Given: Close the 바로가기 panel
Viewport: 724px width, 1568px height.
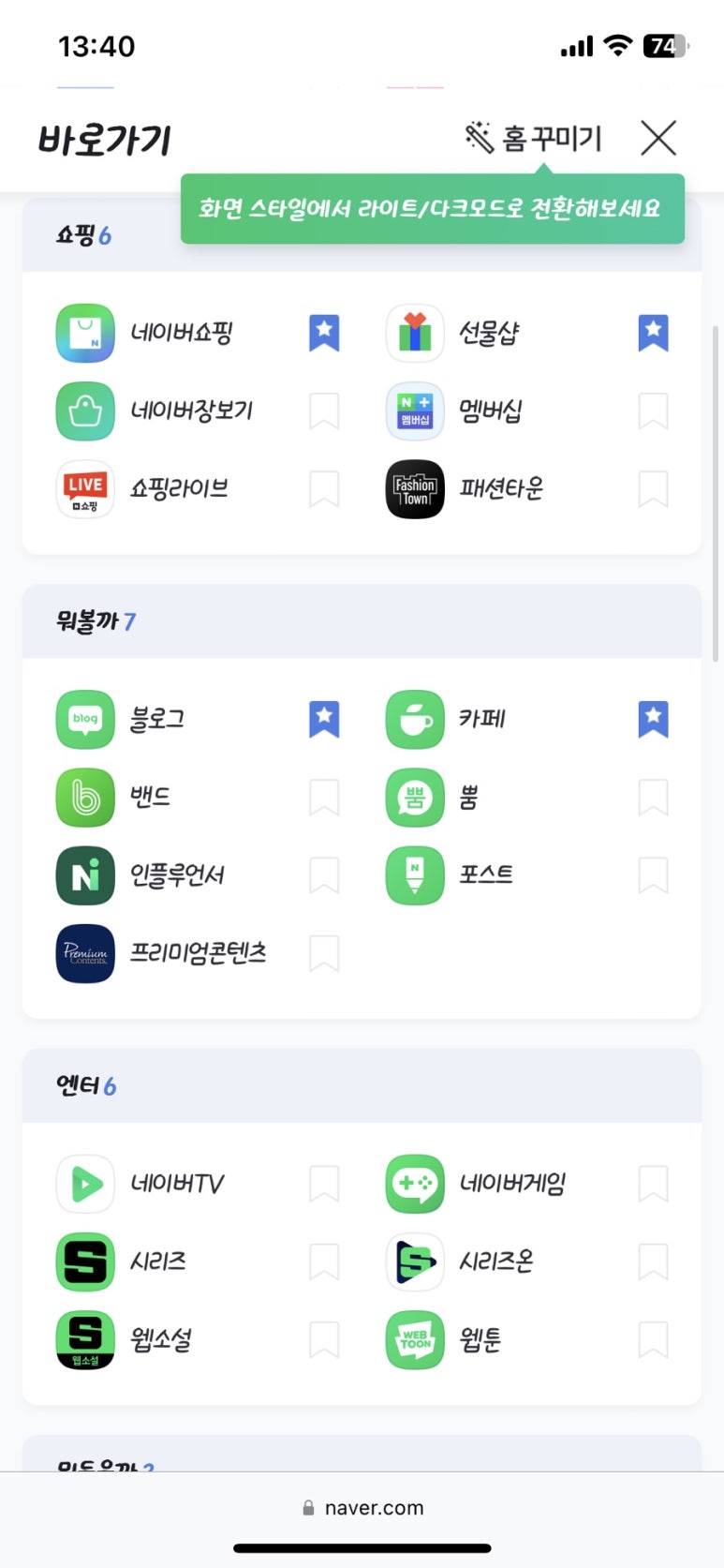Looking at the screenshot, I should (658, 139).
